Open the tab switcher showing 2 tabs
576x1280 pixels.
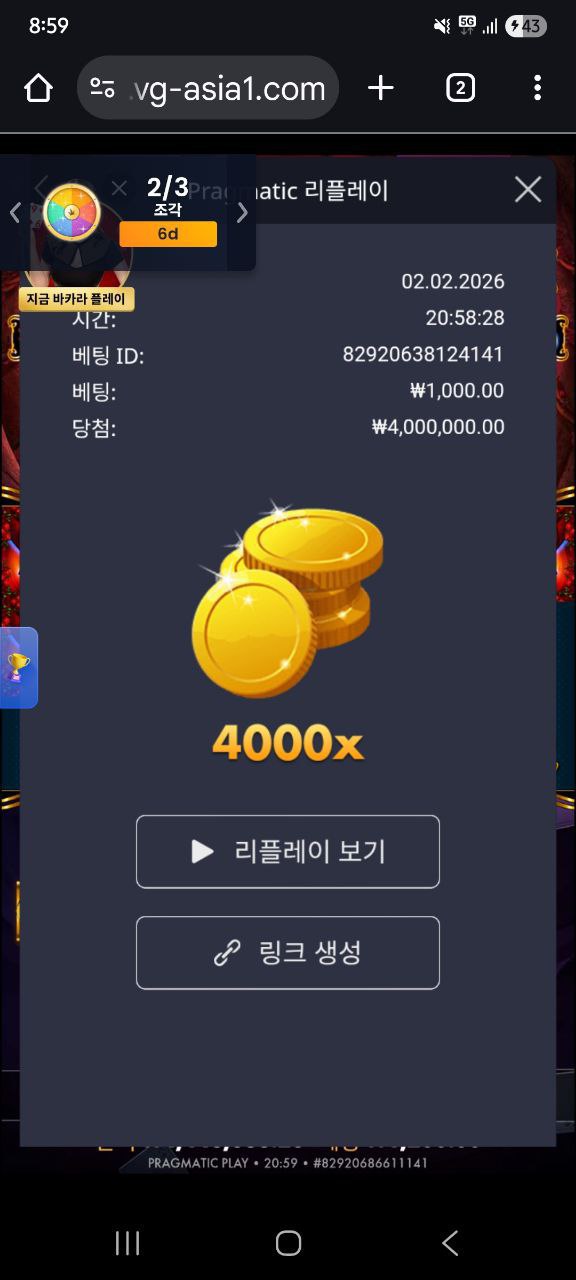click(459, 88)
